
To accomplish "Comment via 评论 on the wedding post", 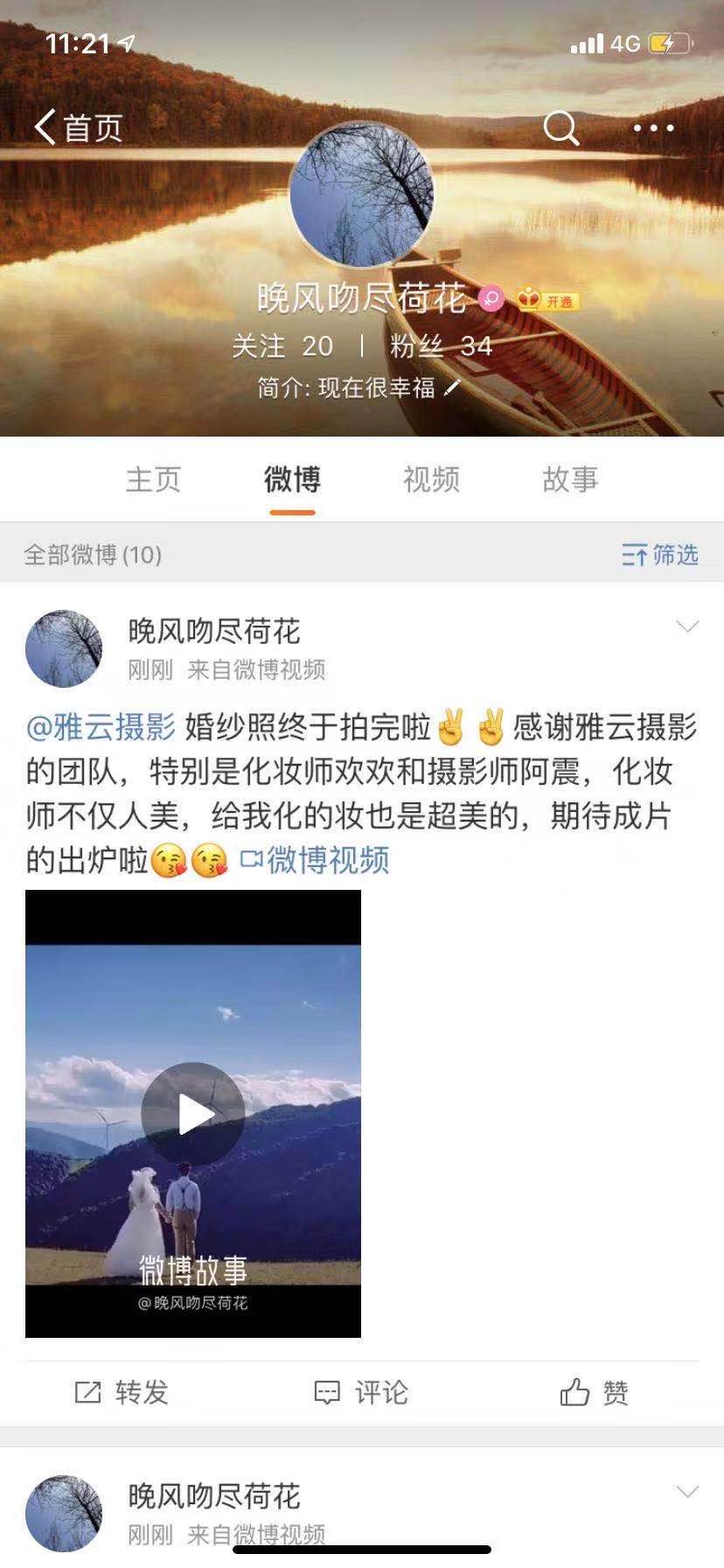I will tap(361, 1392).
